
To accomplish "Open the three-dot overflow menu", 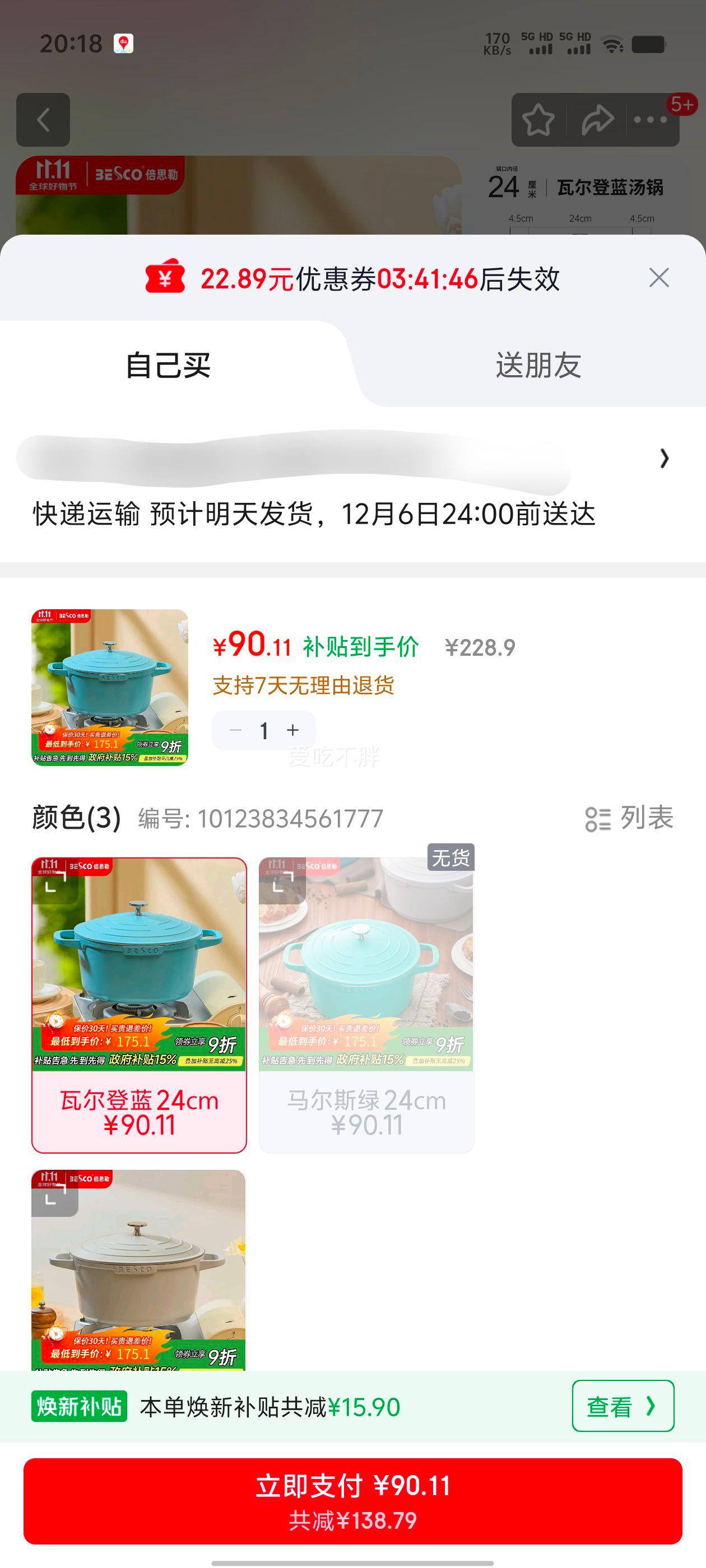I will point(650,120).
